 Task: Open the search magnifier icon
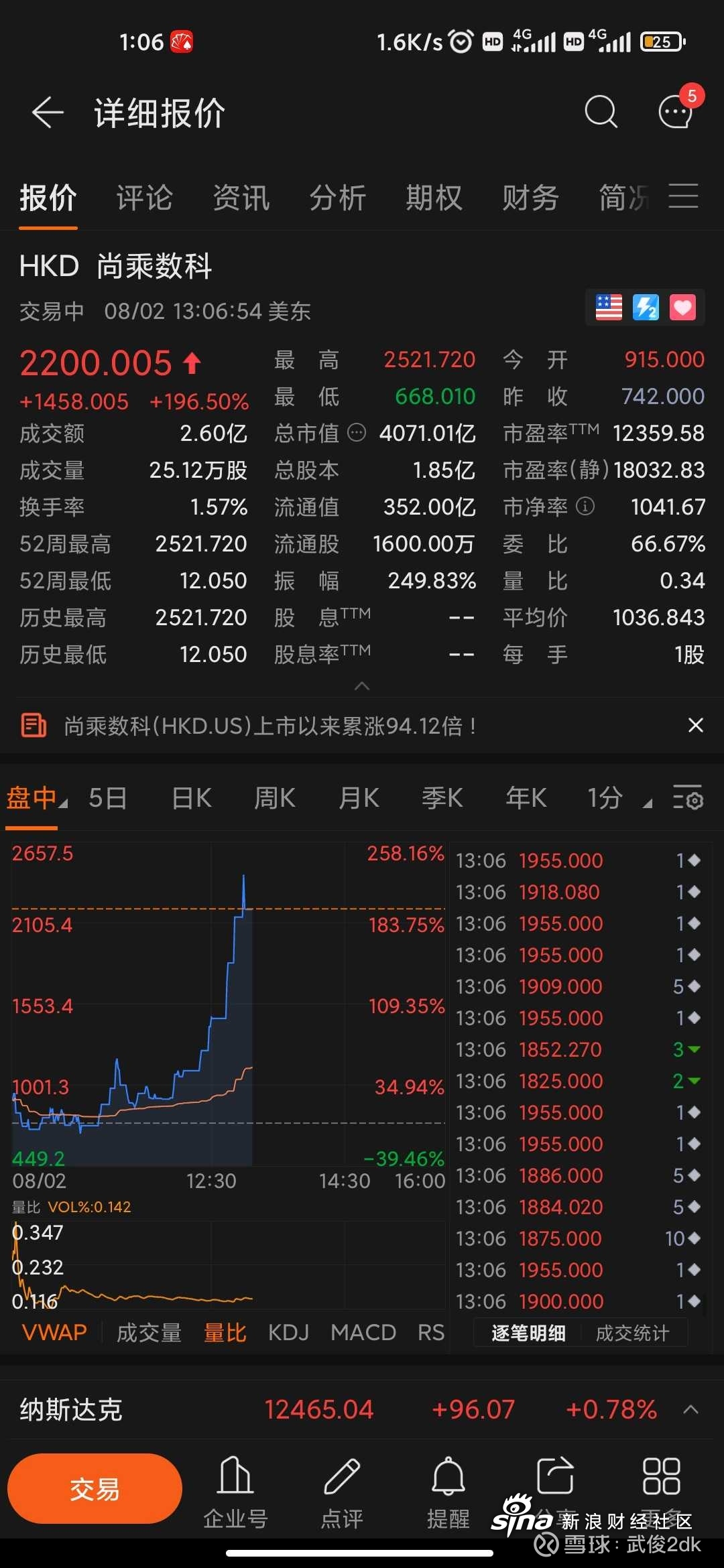[x=601, y=111]
